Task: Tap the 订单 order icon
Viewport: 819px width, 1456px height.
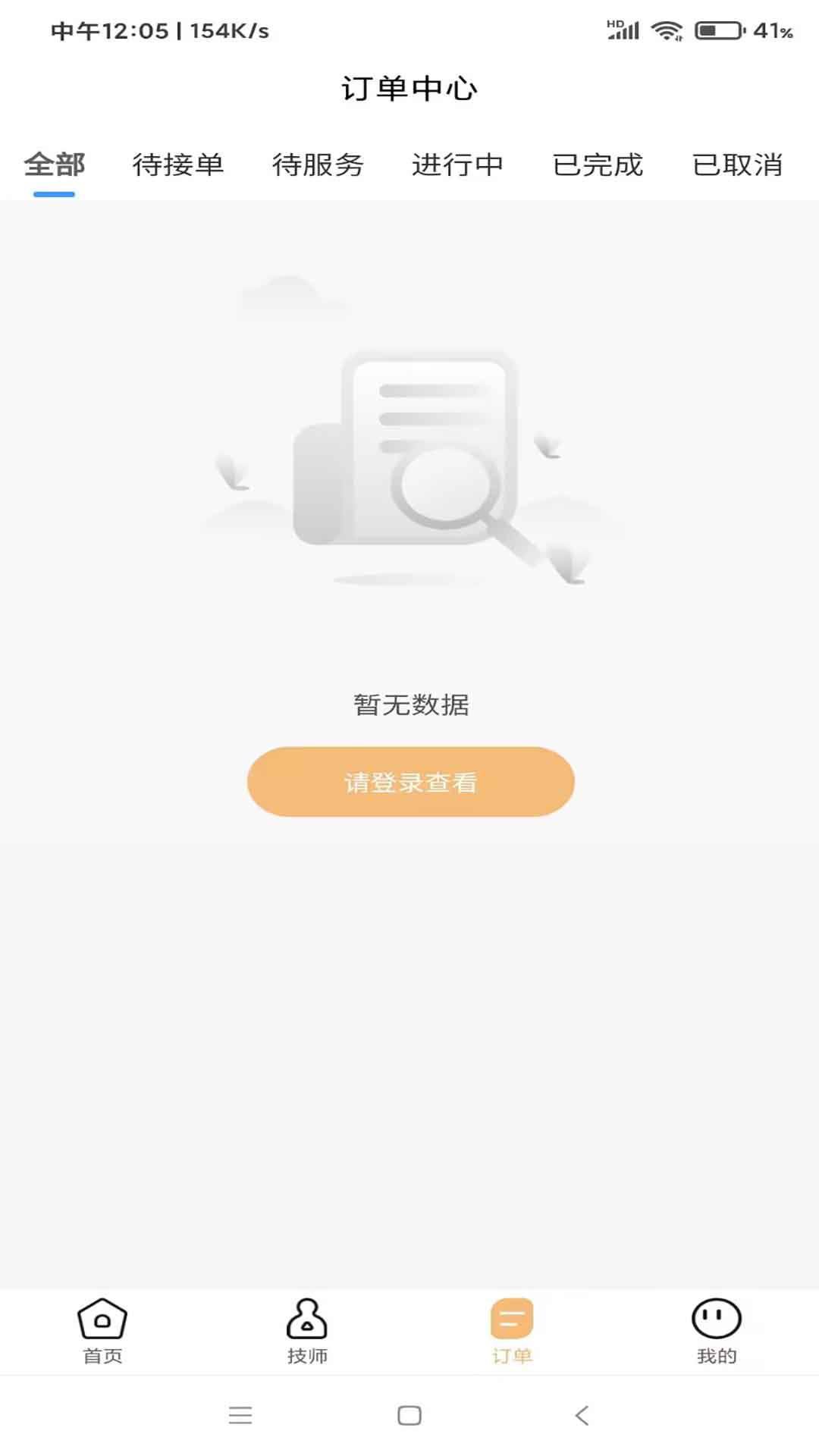Action: pyautogui.click(x=511, y=1322)
